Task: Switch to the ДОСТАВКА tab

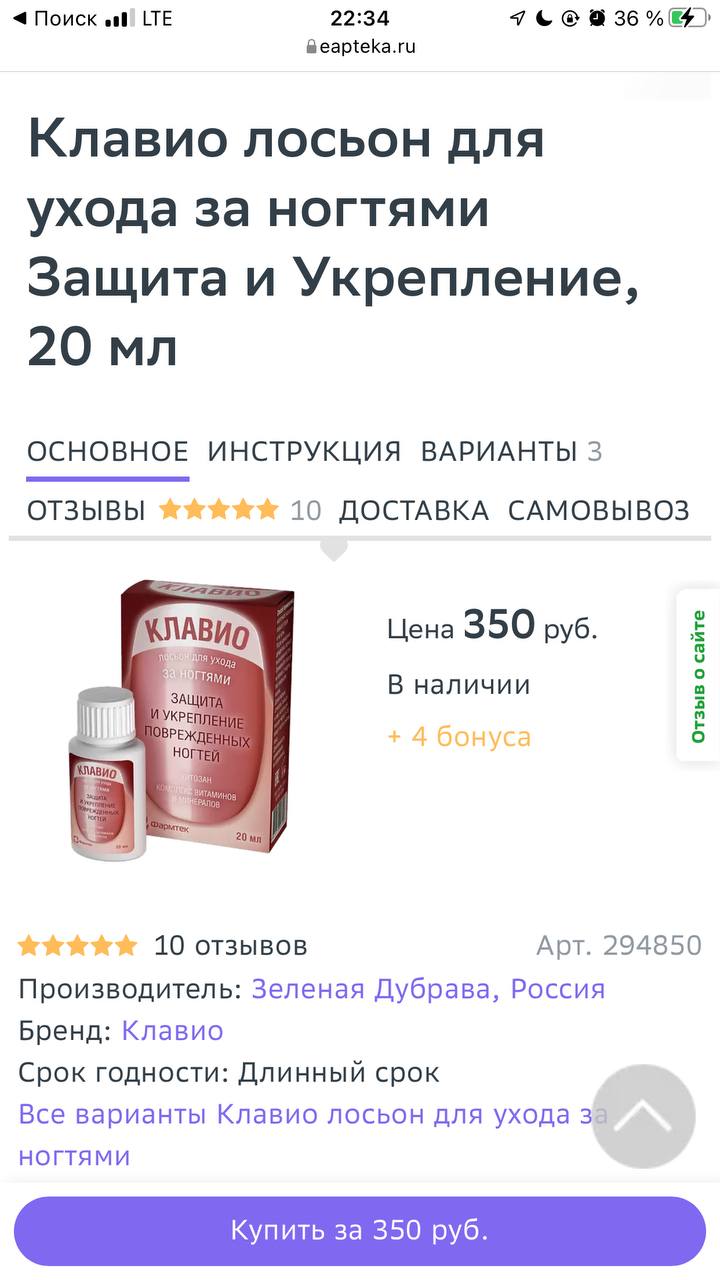Action: coord(414,510)
